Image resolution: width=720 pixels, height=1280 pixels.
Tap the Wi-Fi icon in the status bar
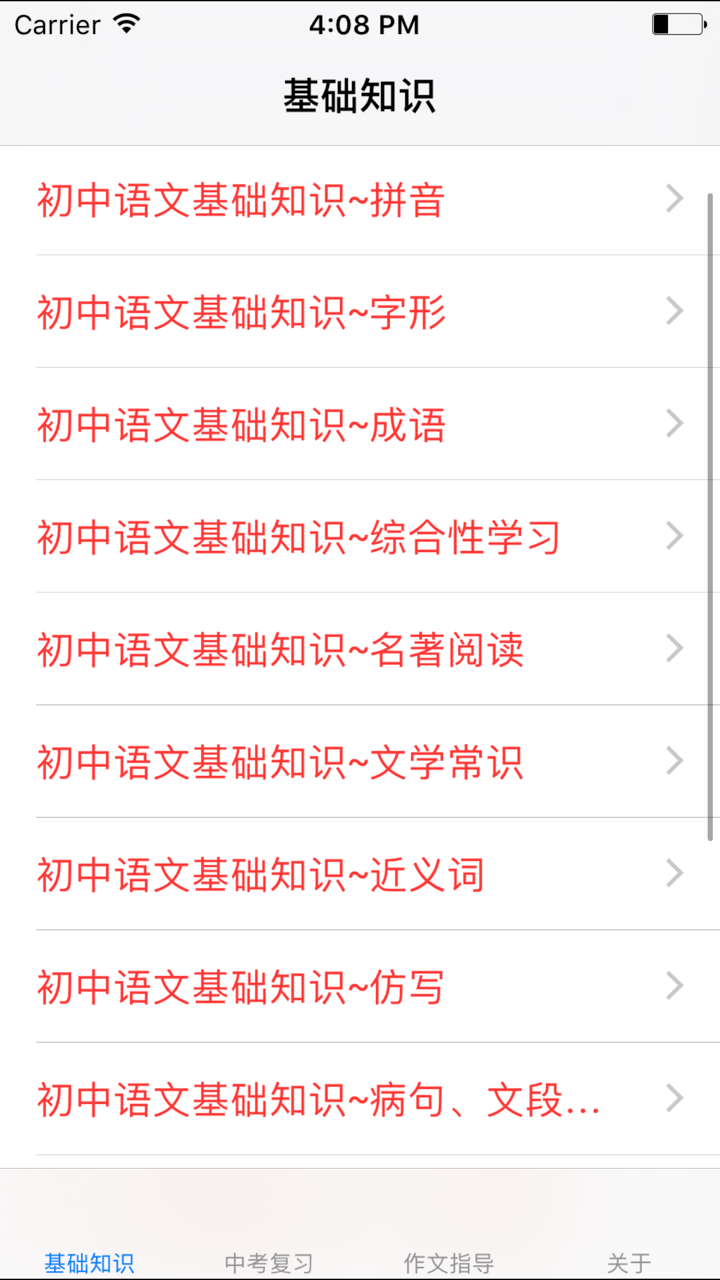126,23
